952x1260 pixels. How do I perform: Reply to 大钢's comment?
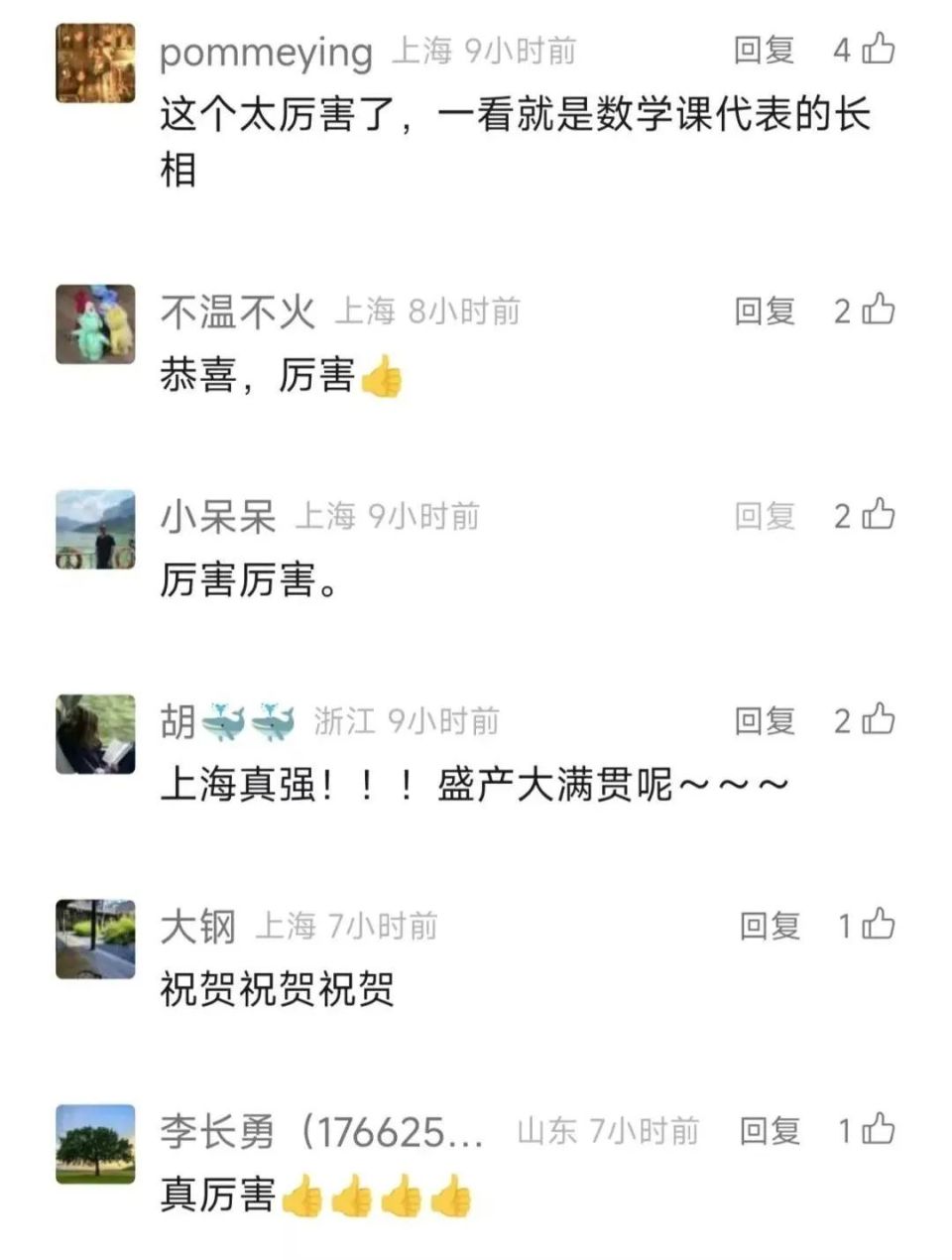[770, 927]
